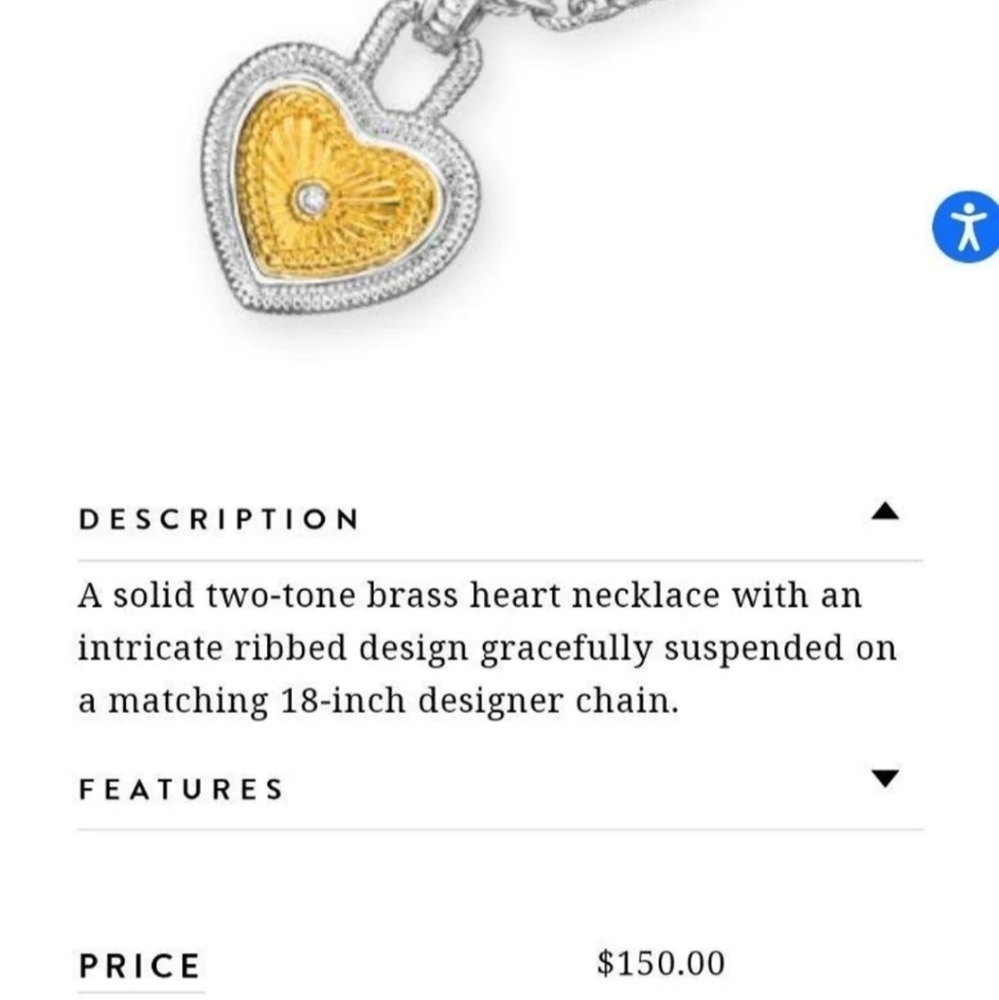Open accessibility options via the circular icon

(968, 226)
